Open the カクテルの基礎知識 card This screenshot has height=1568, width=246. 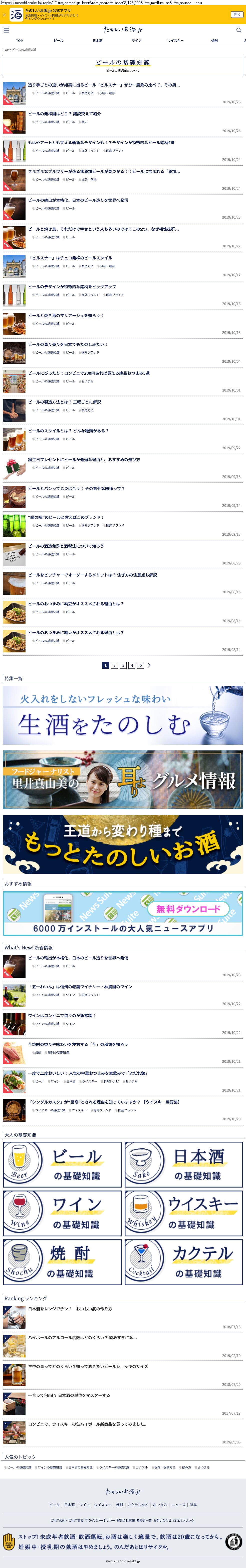183,1262
